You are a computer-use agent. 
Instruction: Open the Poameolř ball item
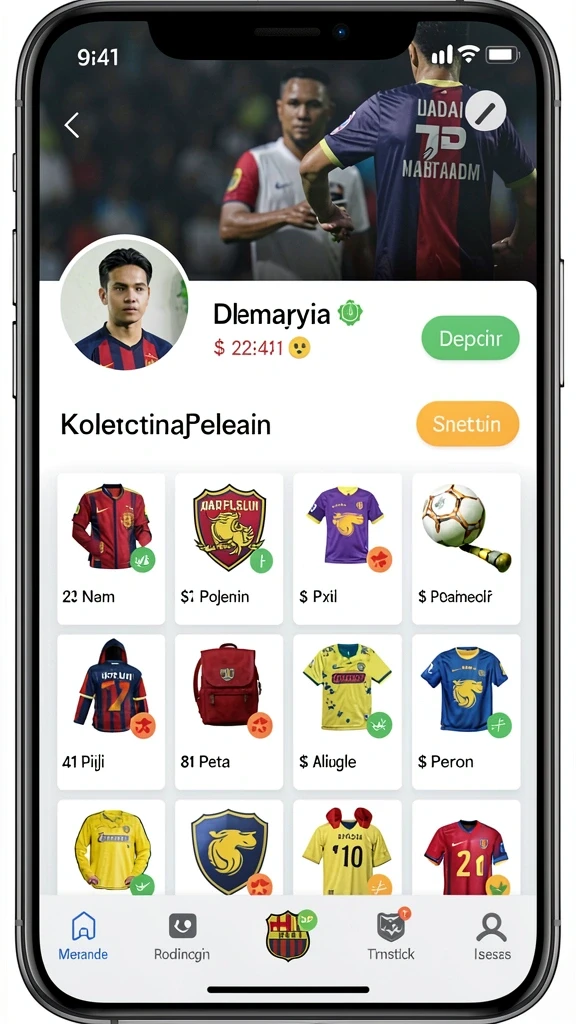coord(466,549)
